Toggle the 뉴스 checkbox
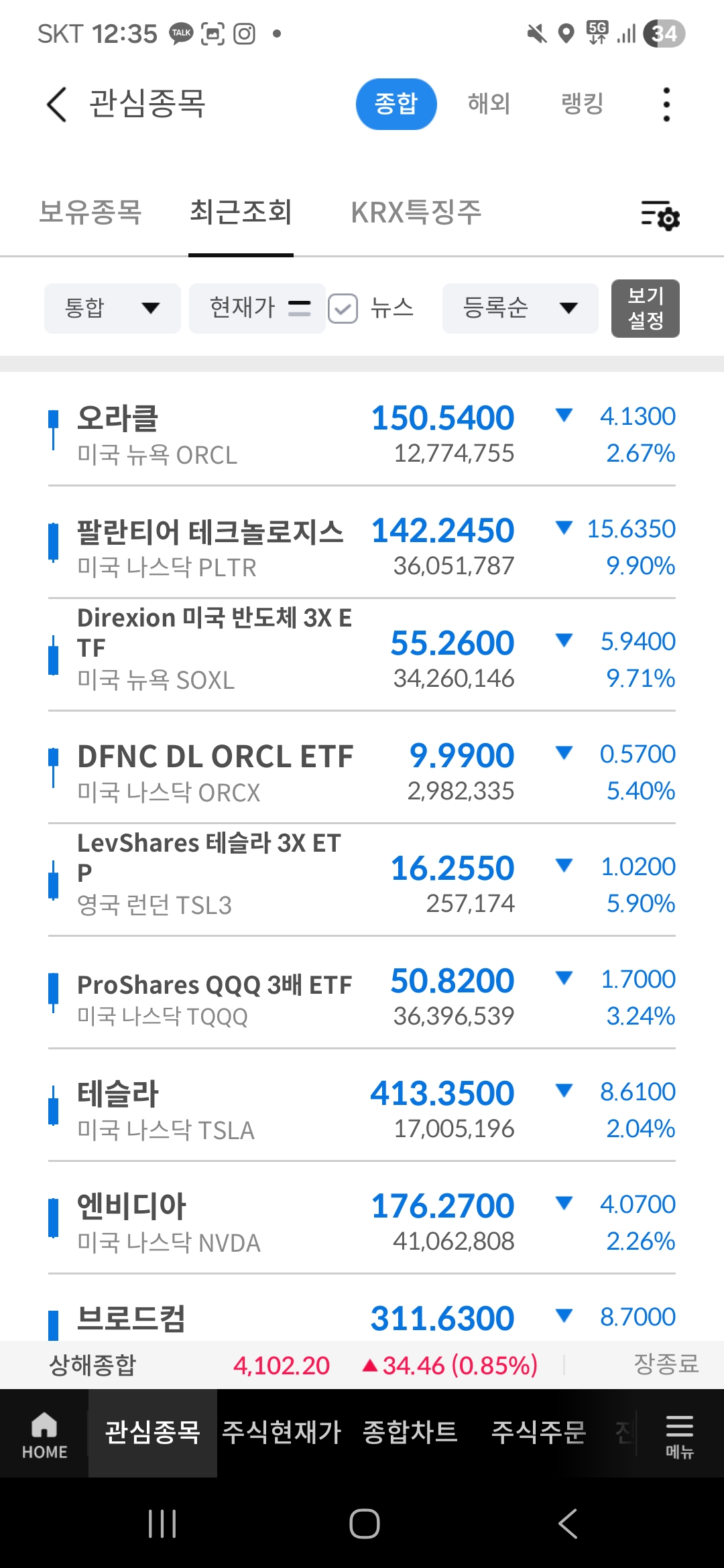 343,309
